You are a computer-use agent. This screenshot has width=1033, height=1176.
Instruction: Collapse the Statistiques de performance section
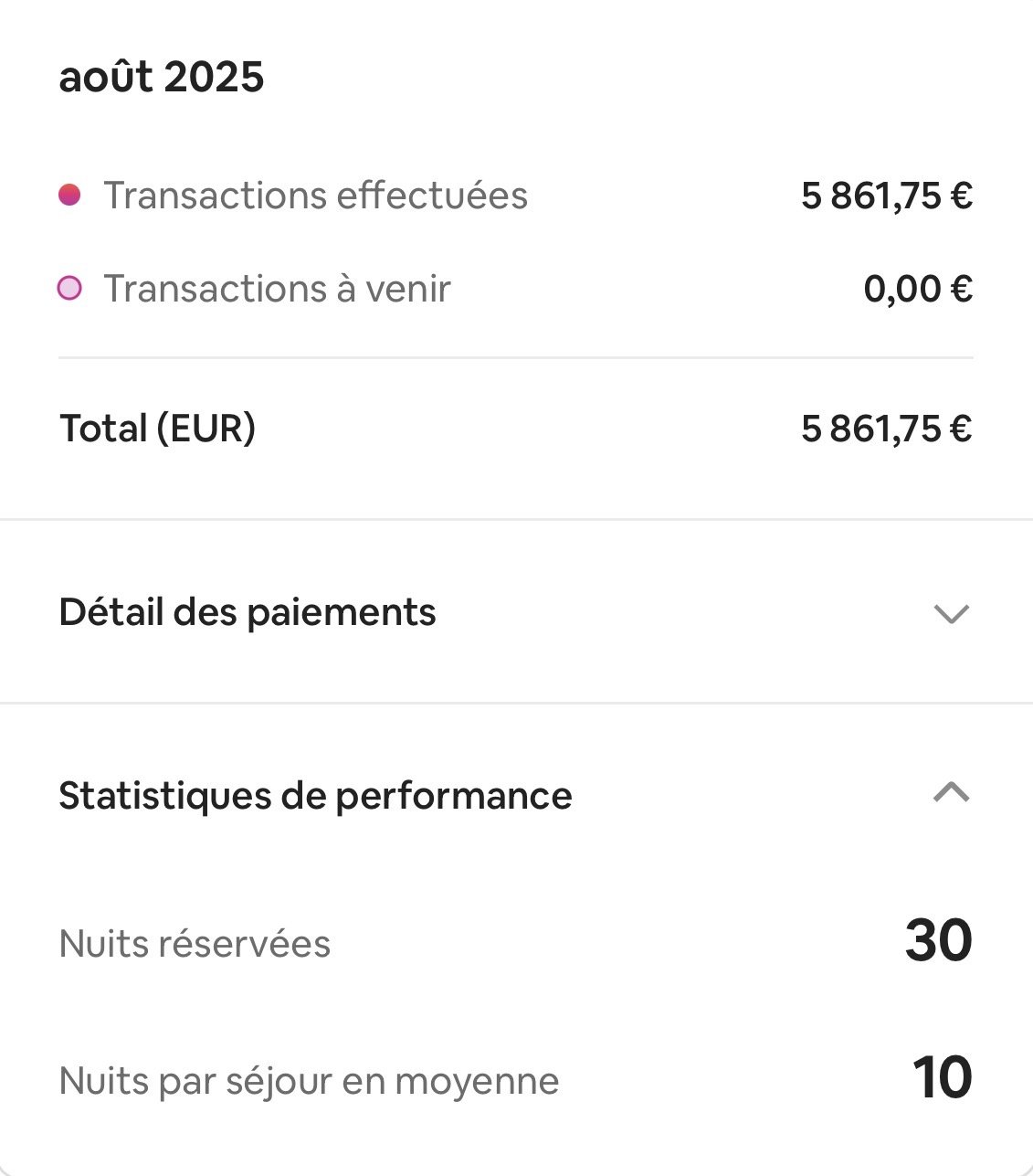tap(951, 793)
